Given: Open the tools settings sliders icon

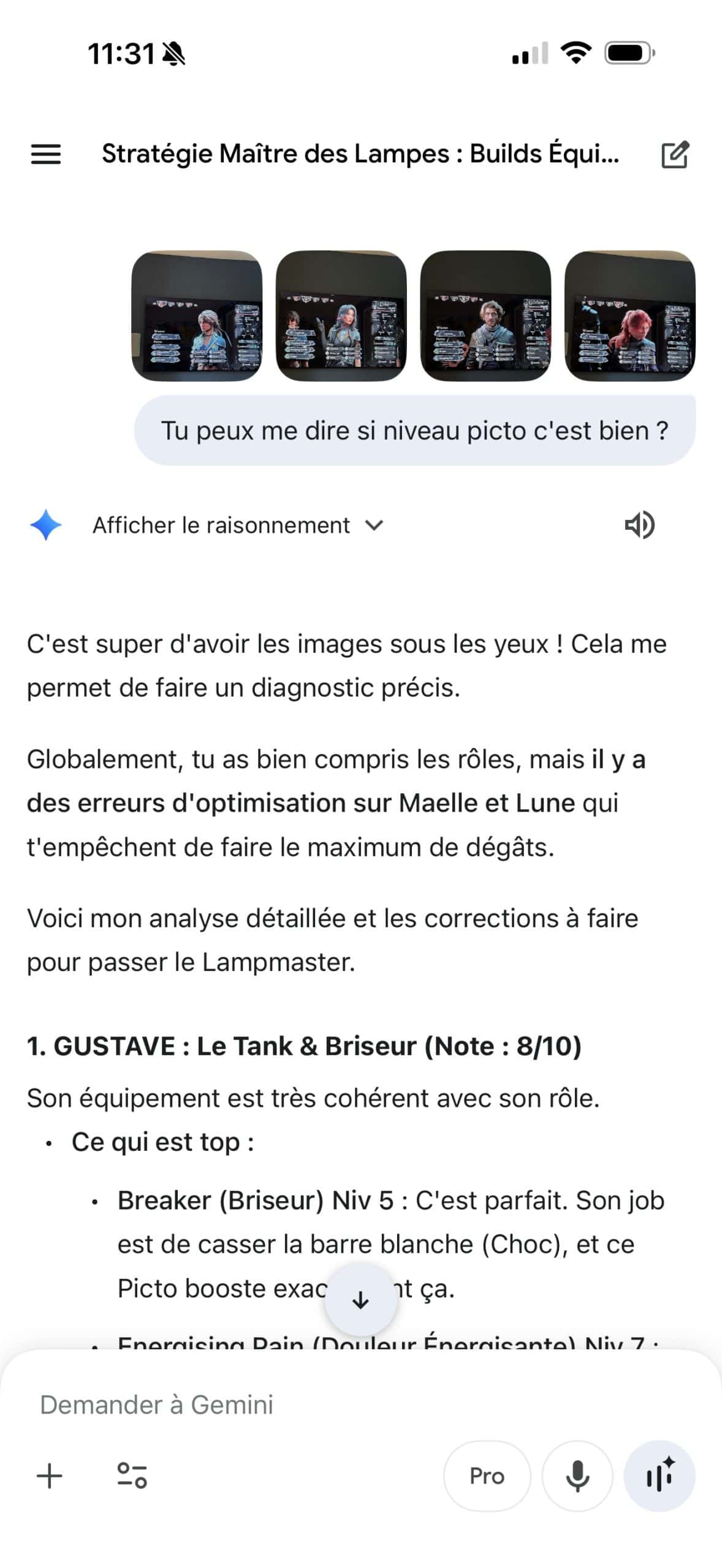Looking at the screenshot, I should [x=132, y=1476].
